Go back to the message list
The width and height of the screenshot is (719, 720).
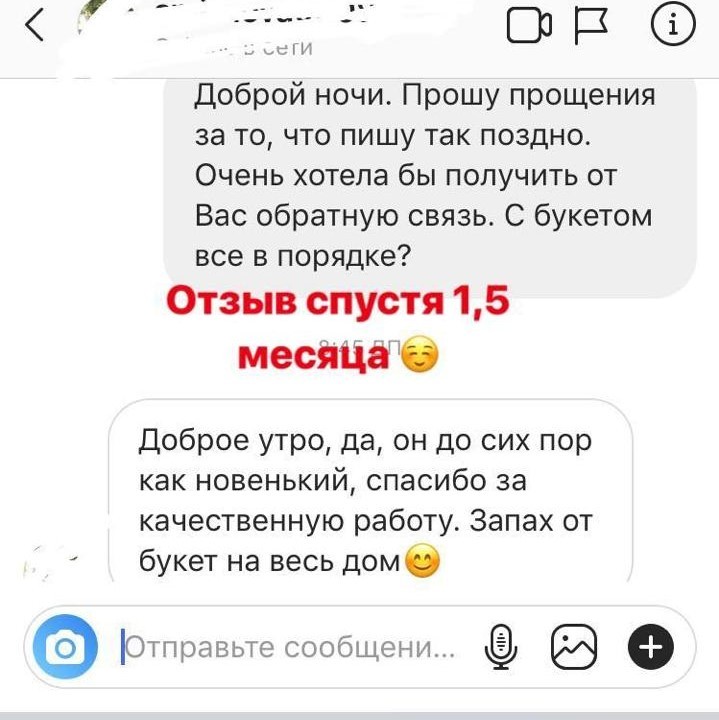coord(35,27)
